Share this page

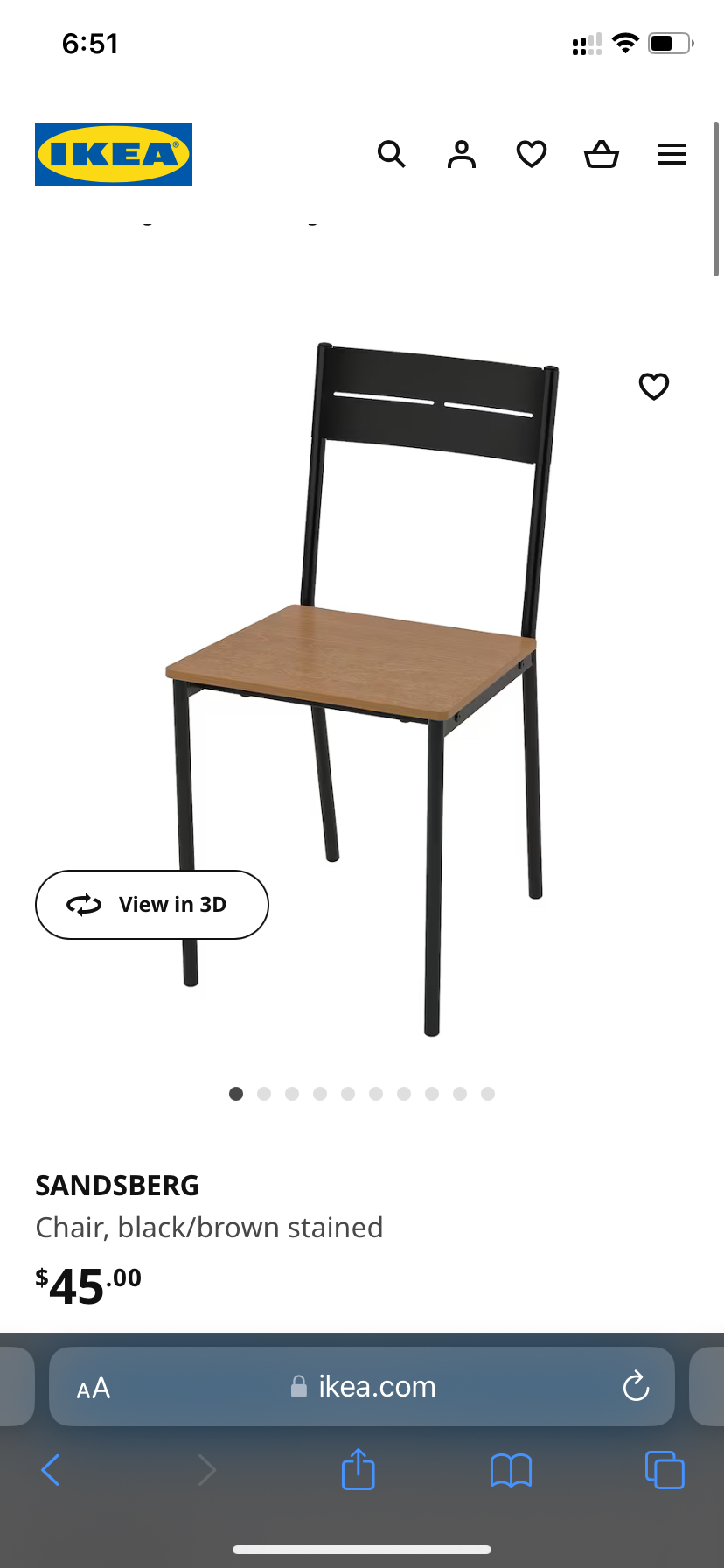(359, 1470)
